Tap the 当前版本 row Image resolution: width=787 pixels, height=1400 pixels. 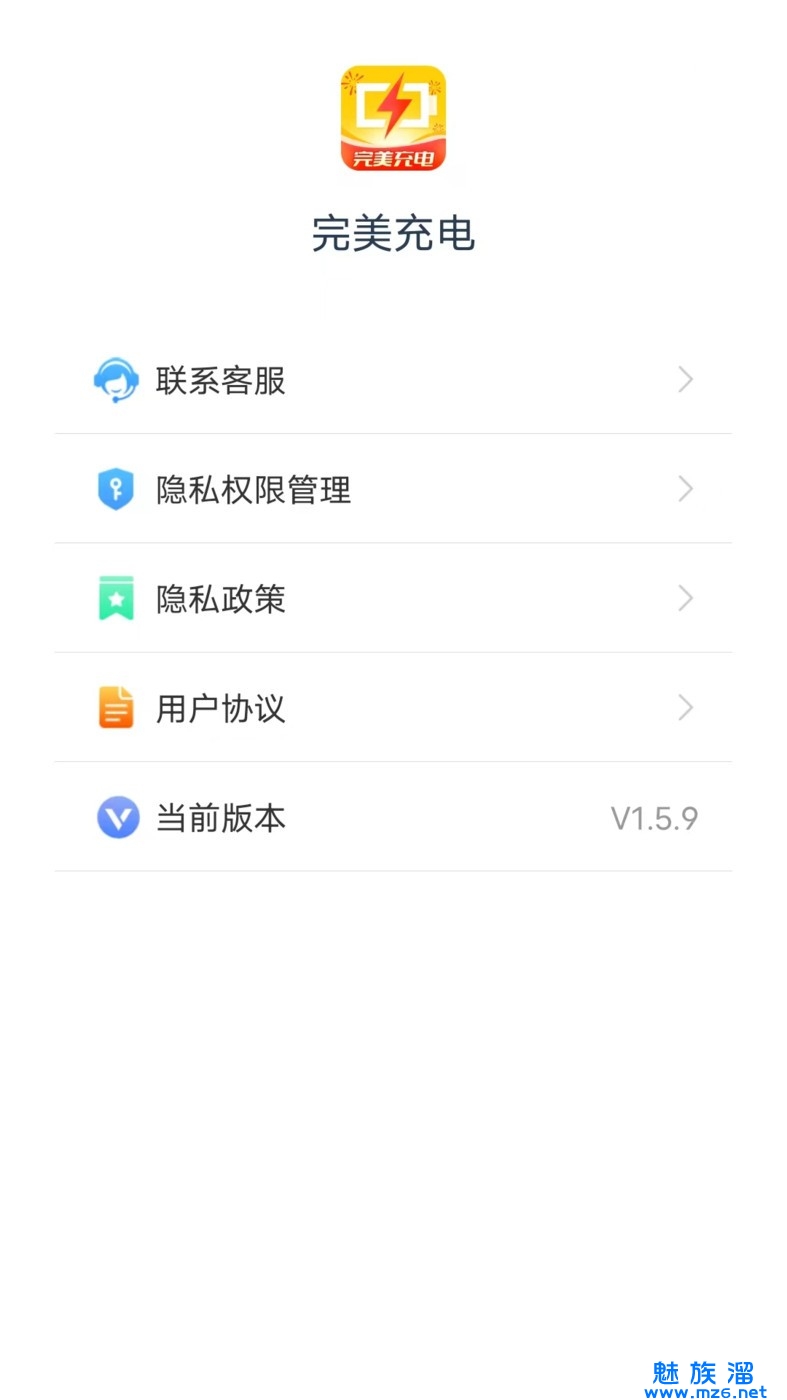[x=393, y=817]
